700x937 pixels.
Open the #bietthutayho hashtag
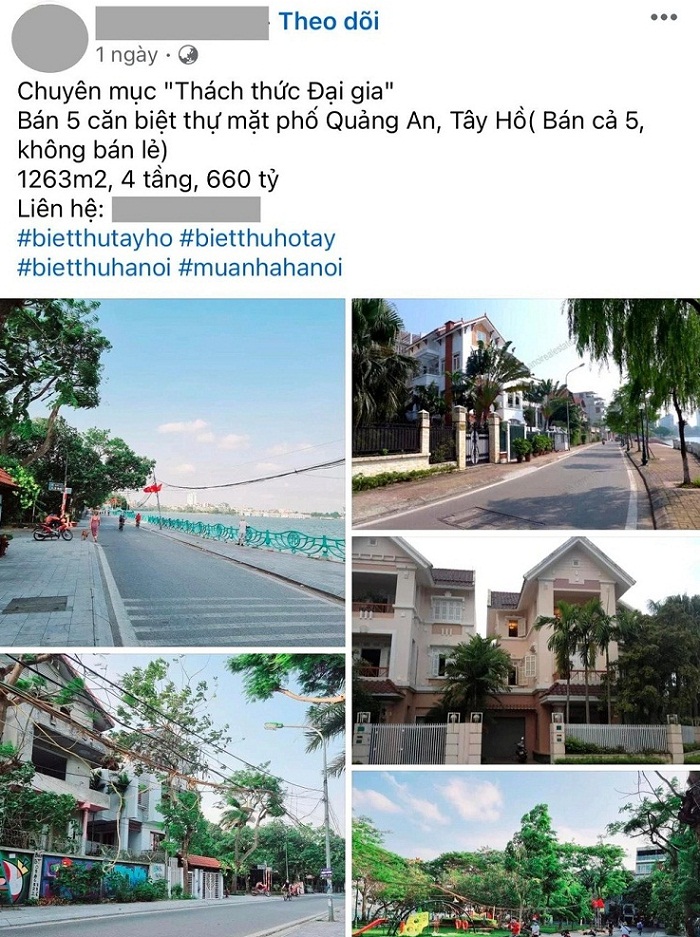tap(93, 239)
